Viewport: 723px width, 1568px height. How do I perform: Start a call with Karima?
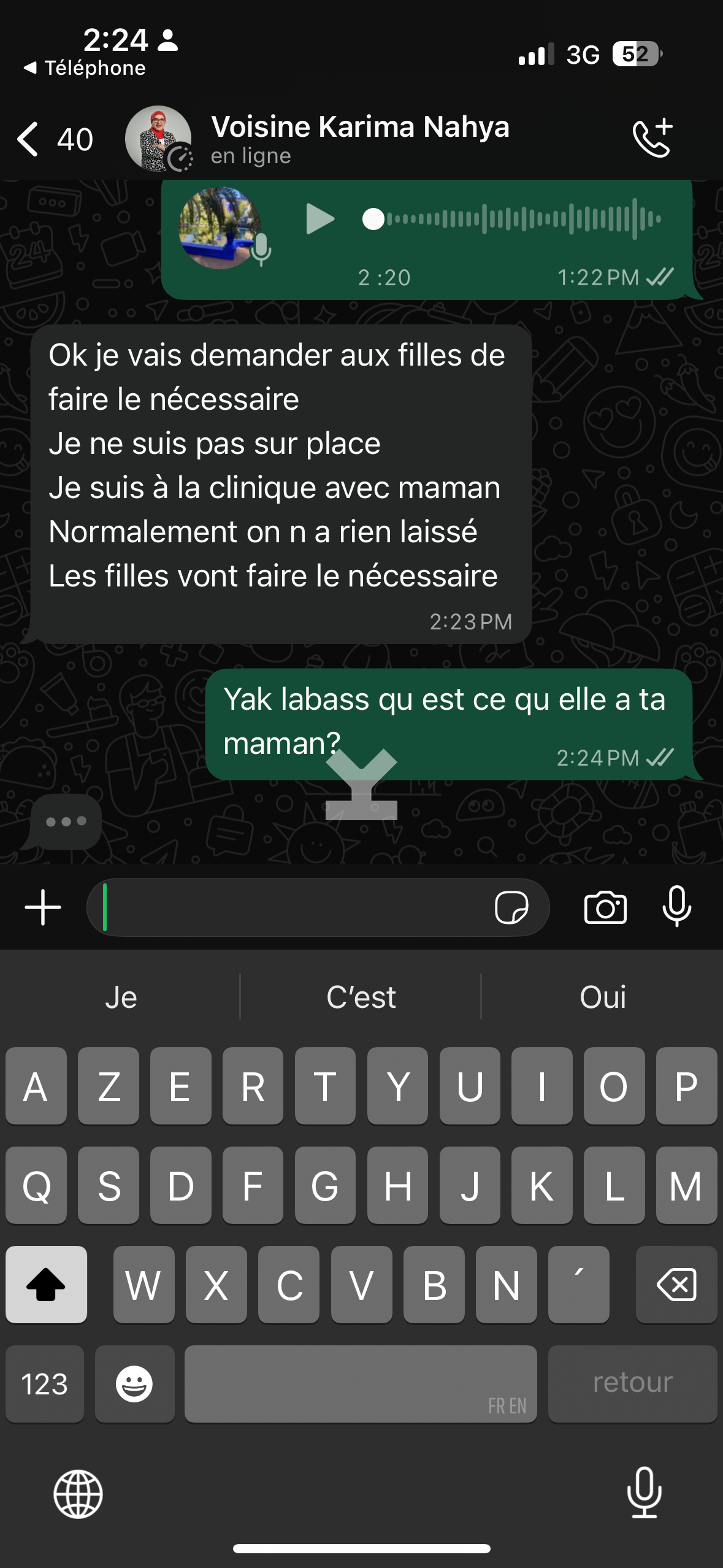click(652, 139)
